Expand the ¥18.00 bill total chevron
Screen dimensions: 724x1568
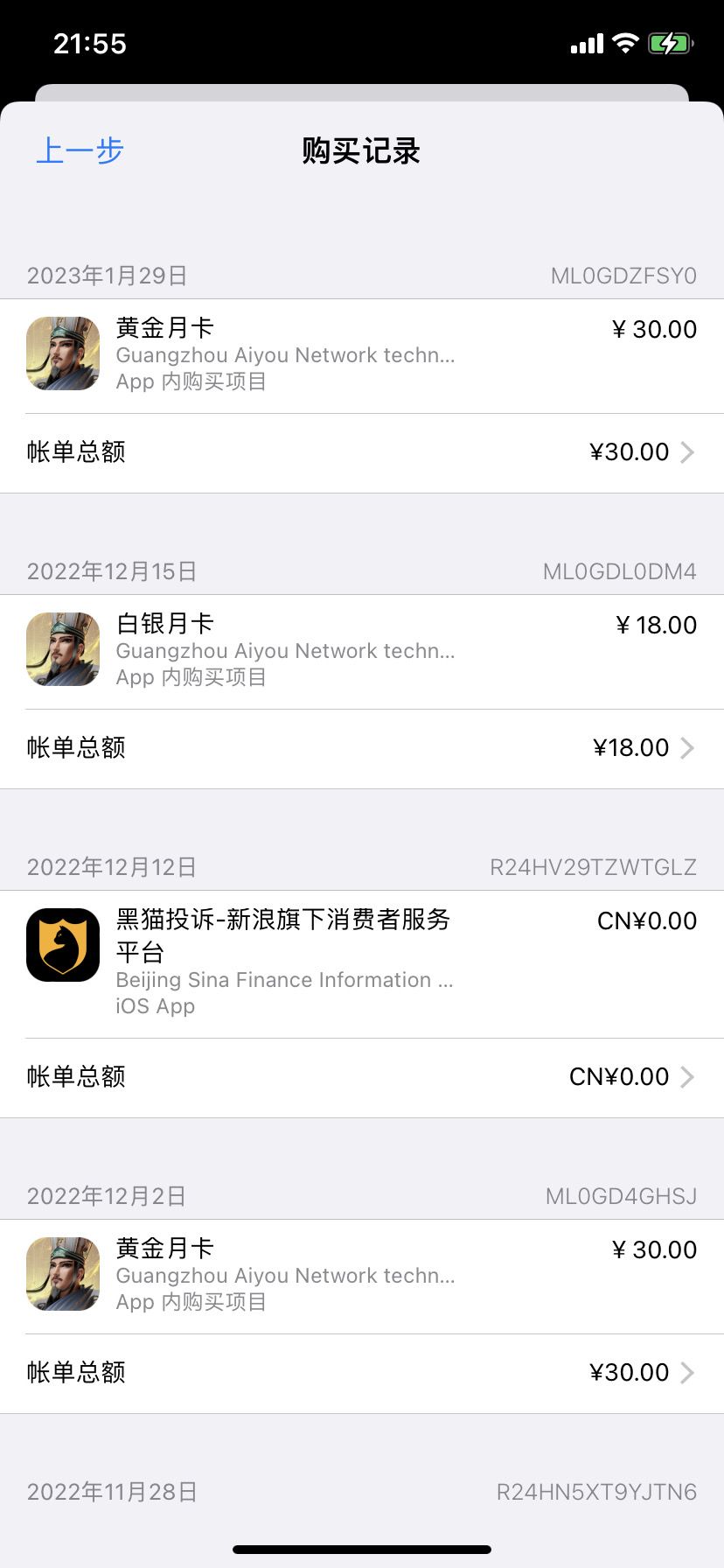(x=688, y=747)
